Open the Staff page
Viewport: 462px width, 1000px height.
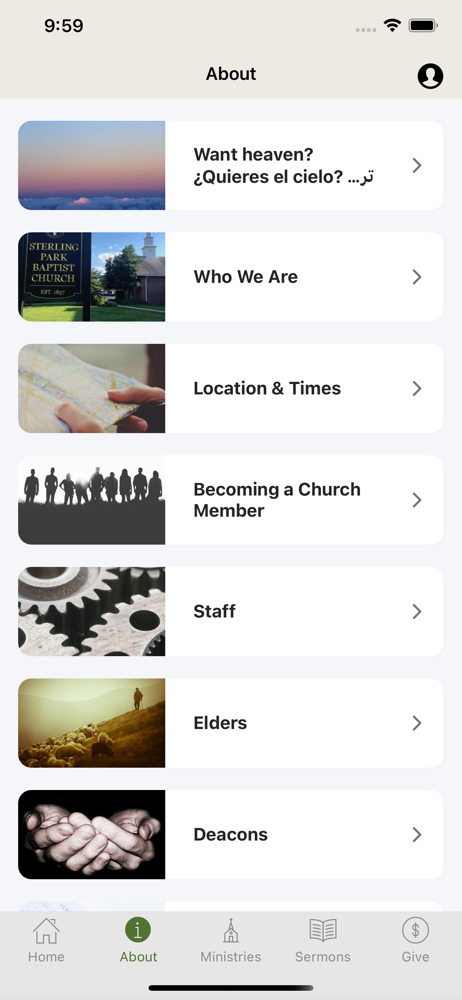(x=231, y=612)
